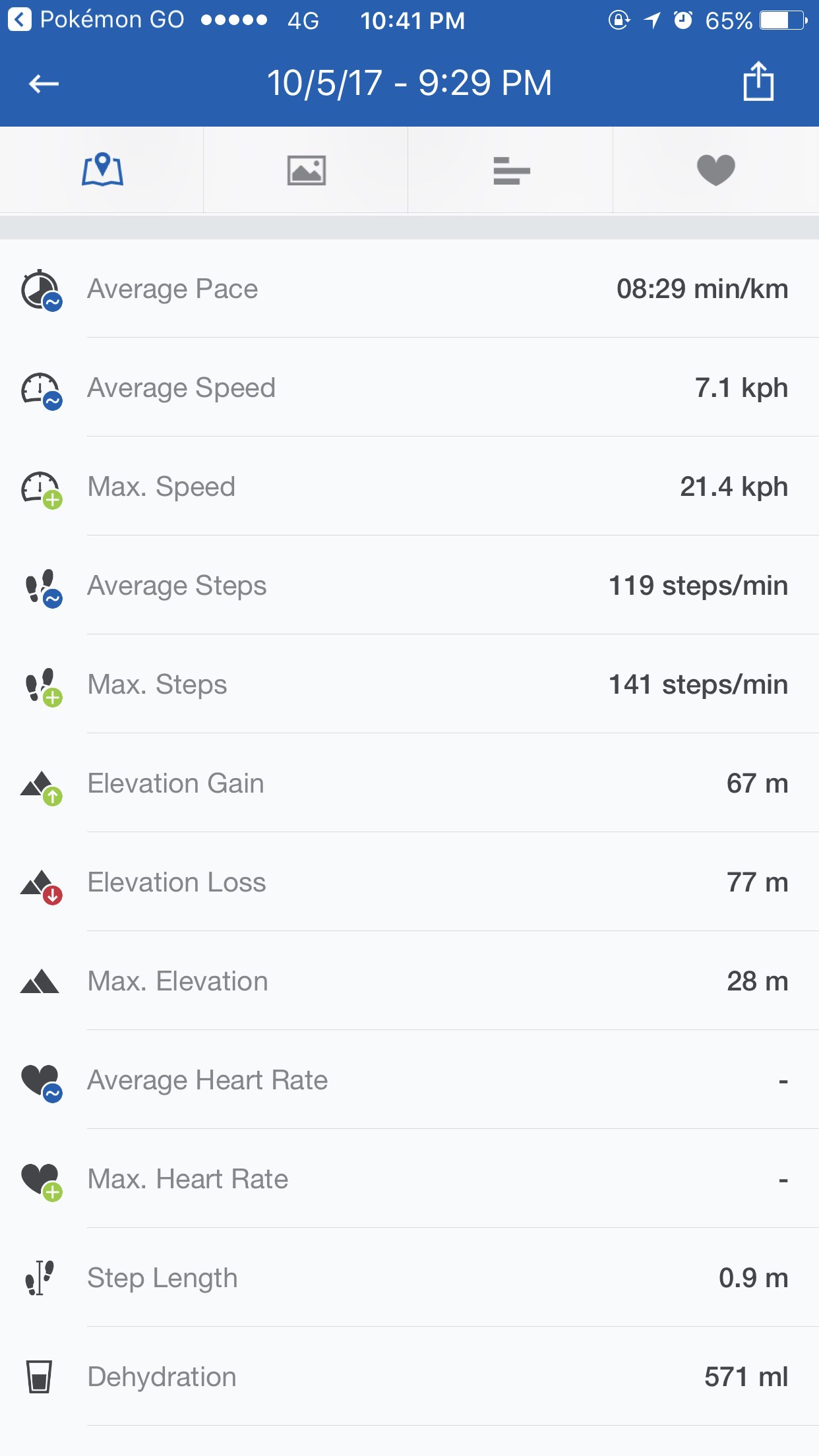Switch to the heart rate tab
Image resolution: width=819 pixels, height=1456 pixels.
coord(715,170)
